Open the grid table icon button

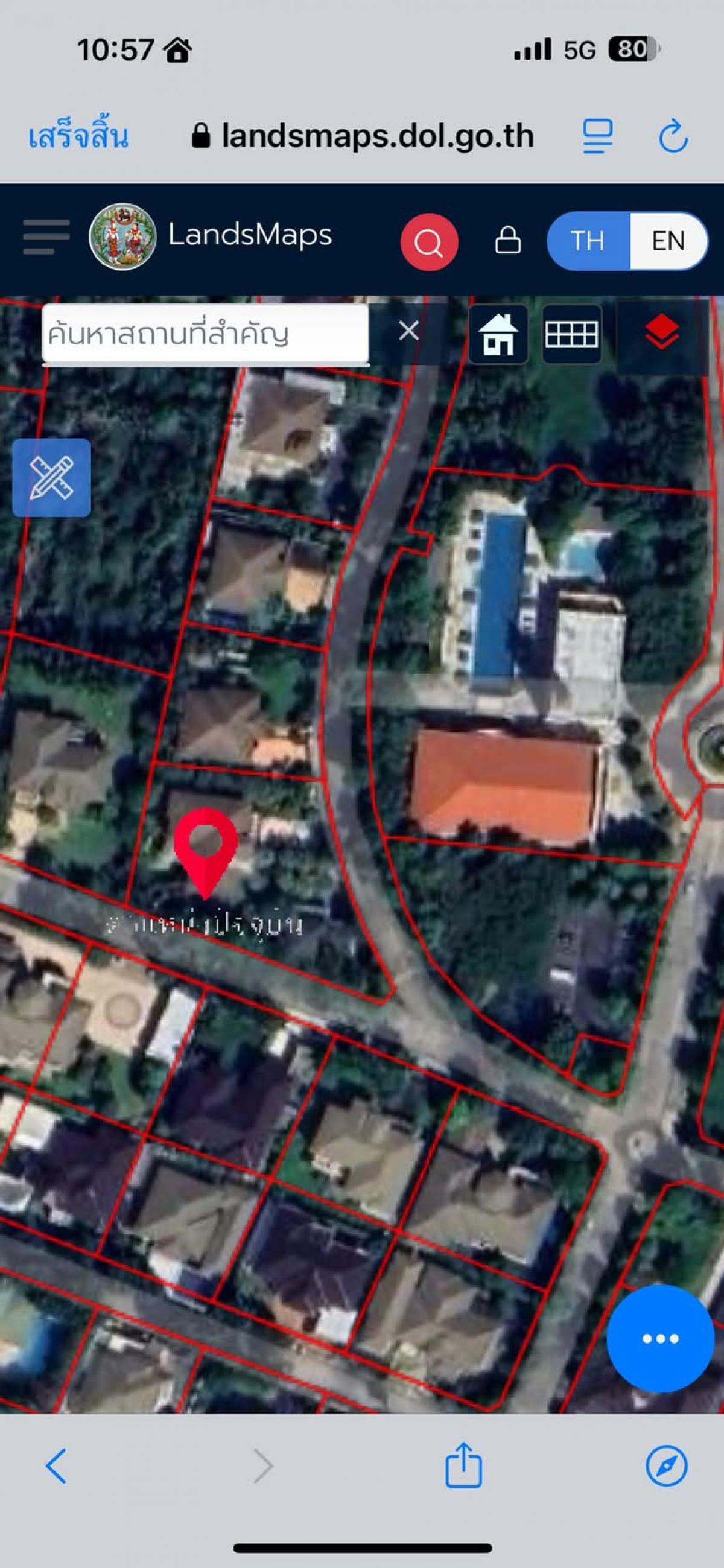(x=571, y=334)
